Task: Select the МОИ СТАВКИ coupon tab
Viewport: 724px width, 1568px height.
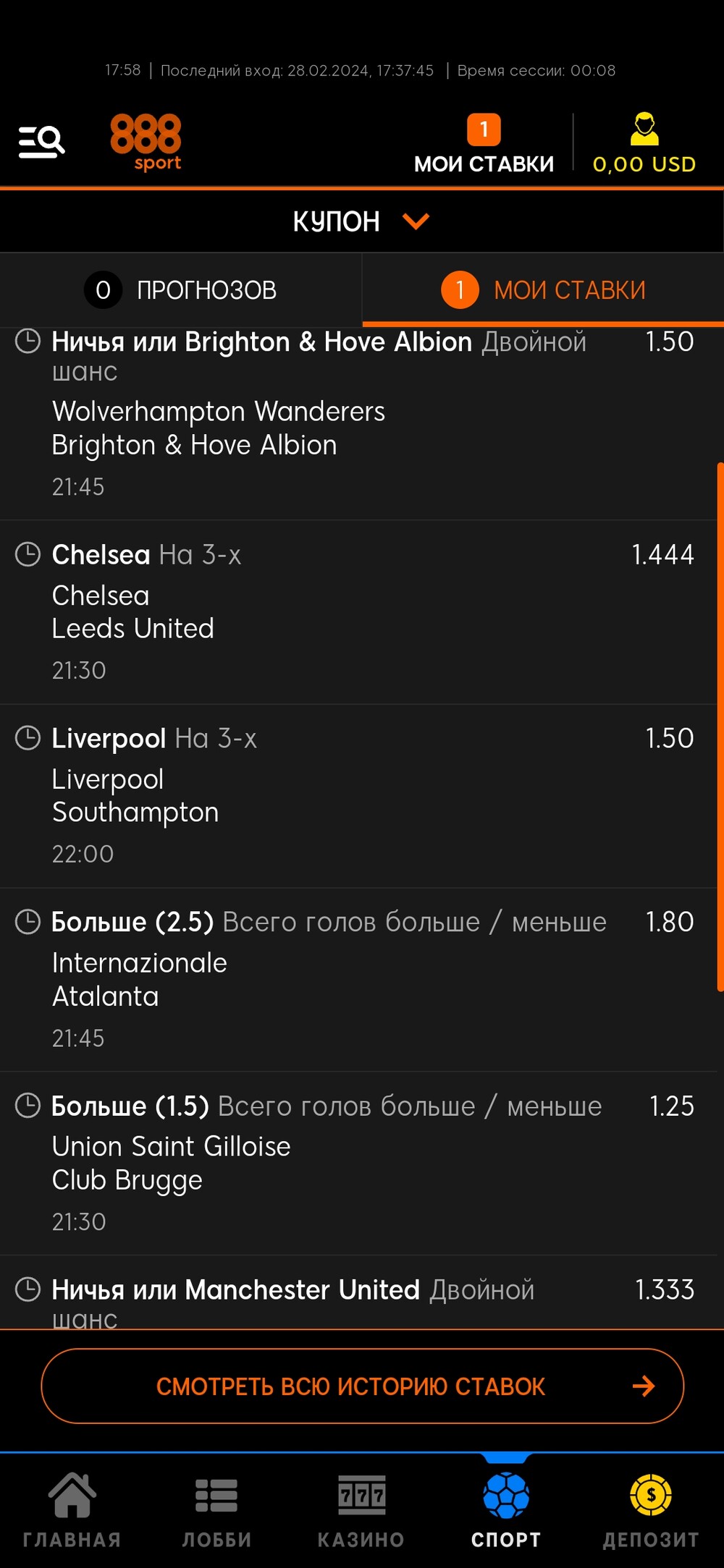Action: [543, 290]
